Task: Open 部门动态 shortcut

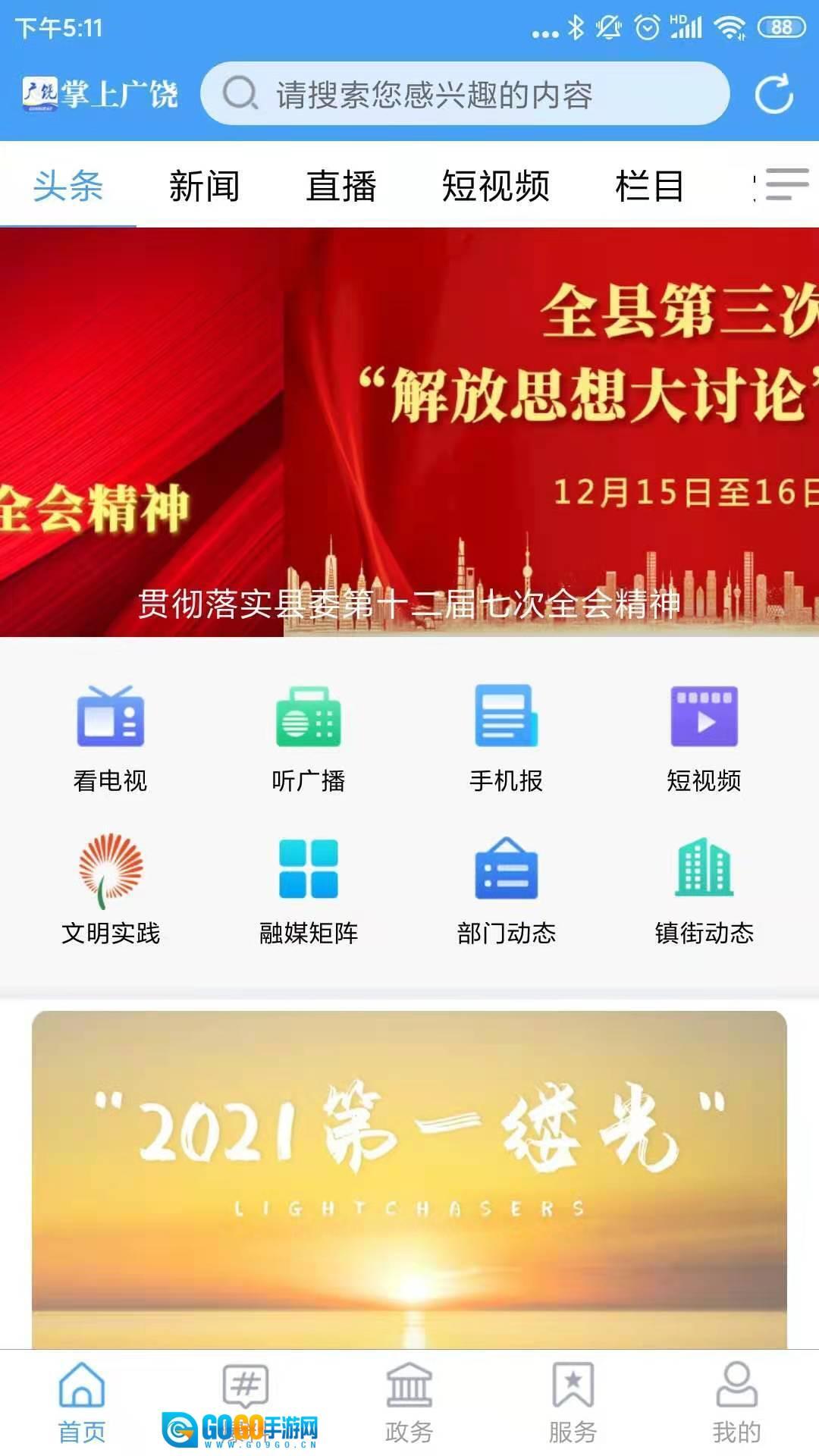Action: [506, 887]
